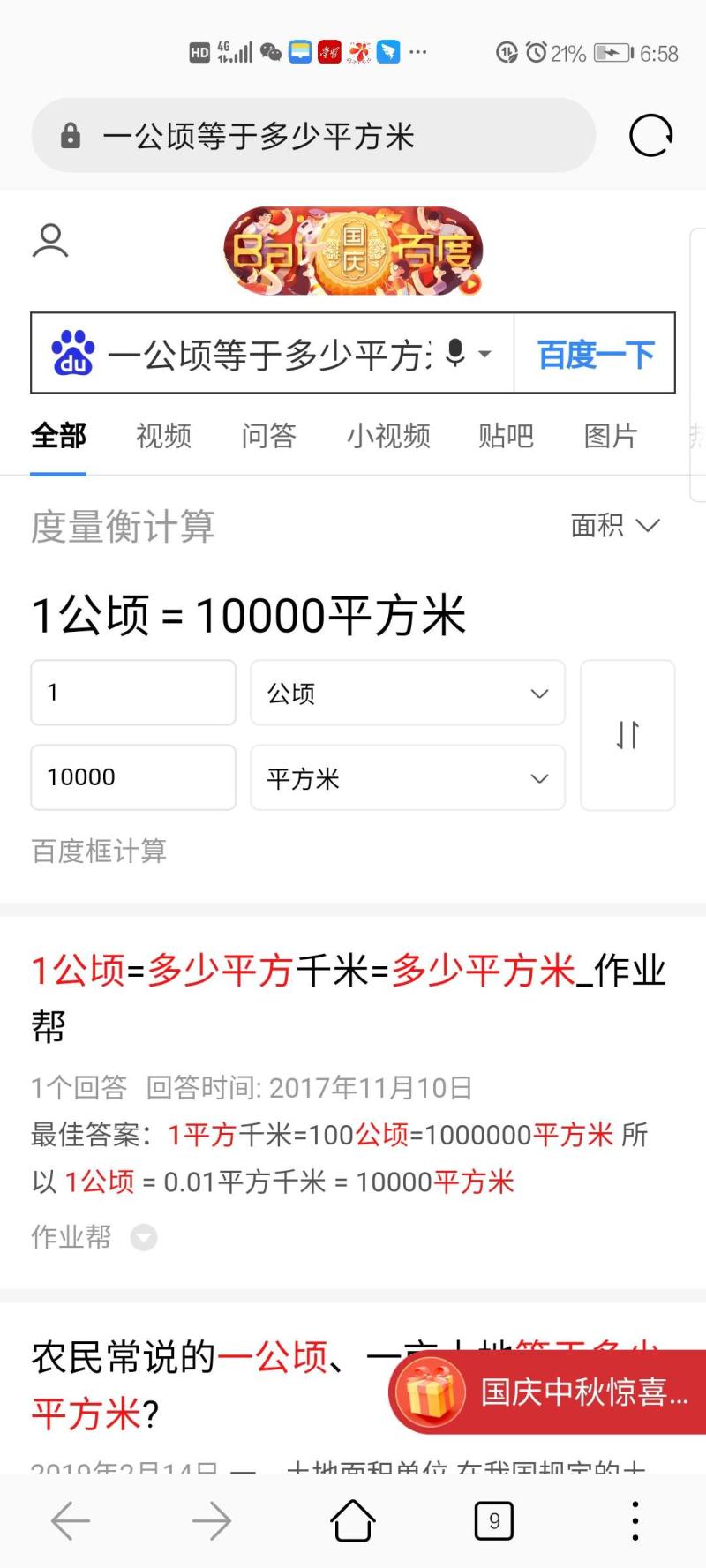The image size is (706, 1568).
Task: Open the browser tabs switcher showing 9
Action: tap(494, 1520)
